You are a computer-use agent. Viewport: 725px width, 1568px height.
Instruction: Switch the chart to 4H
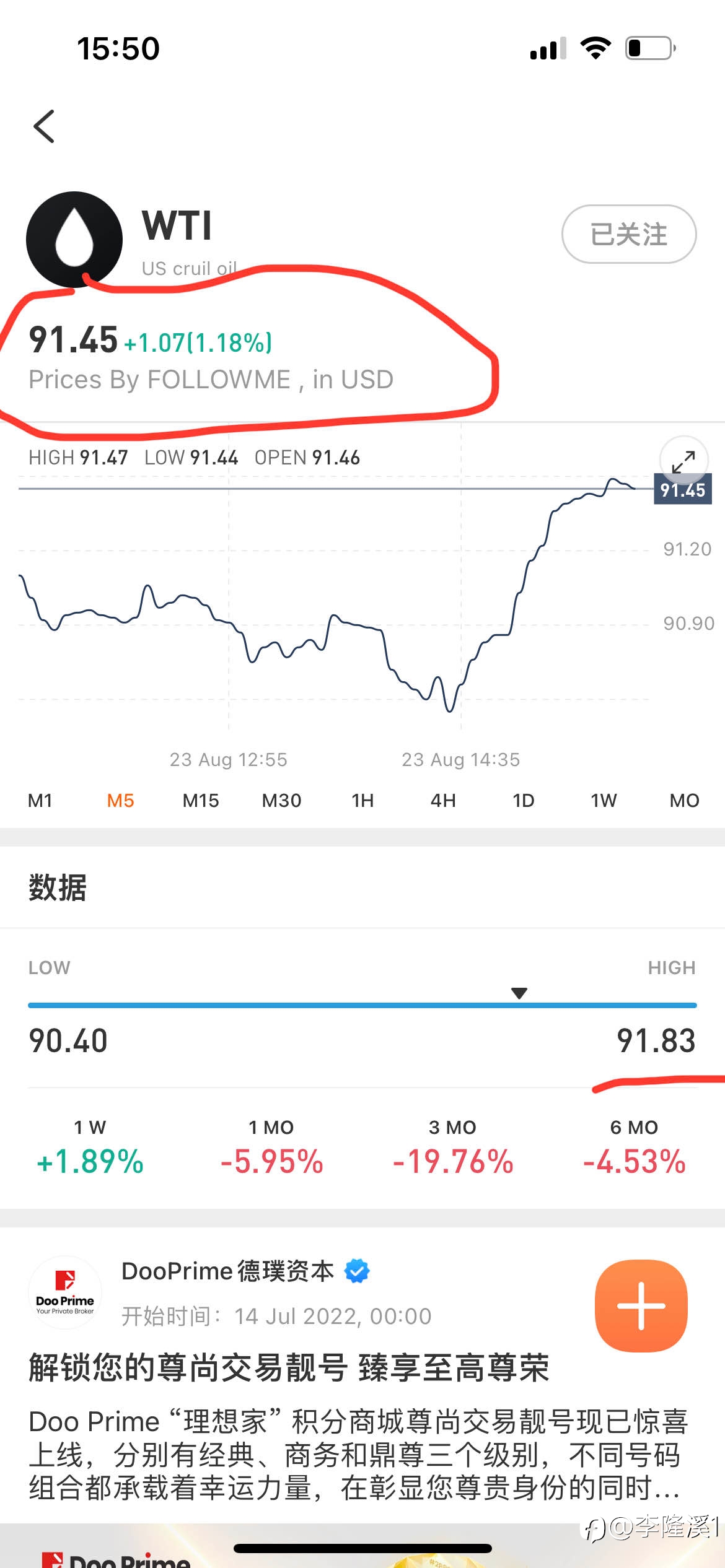(x=443, y=800)
